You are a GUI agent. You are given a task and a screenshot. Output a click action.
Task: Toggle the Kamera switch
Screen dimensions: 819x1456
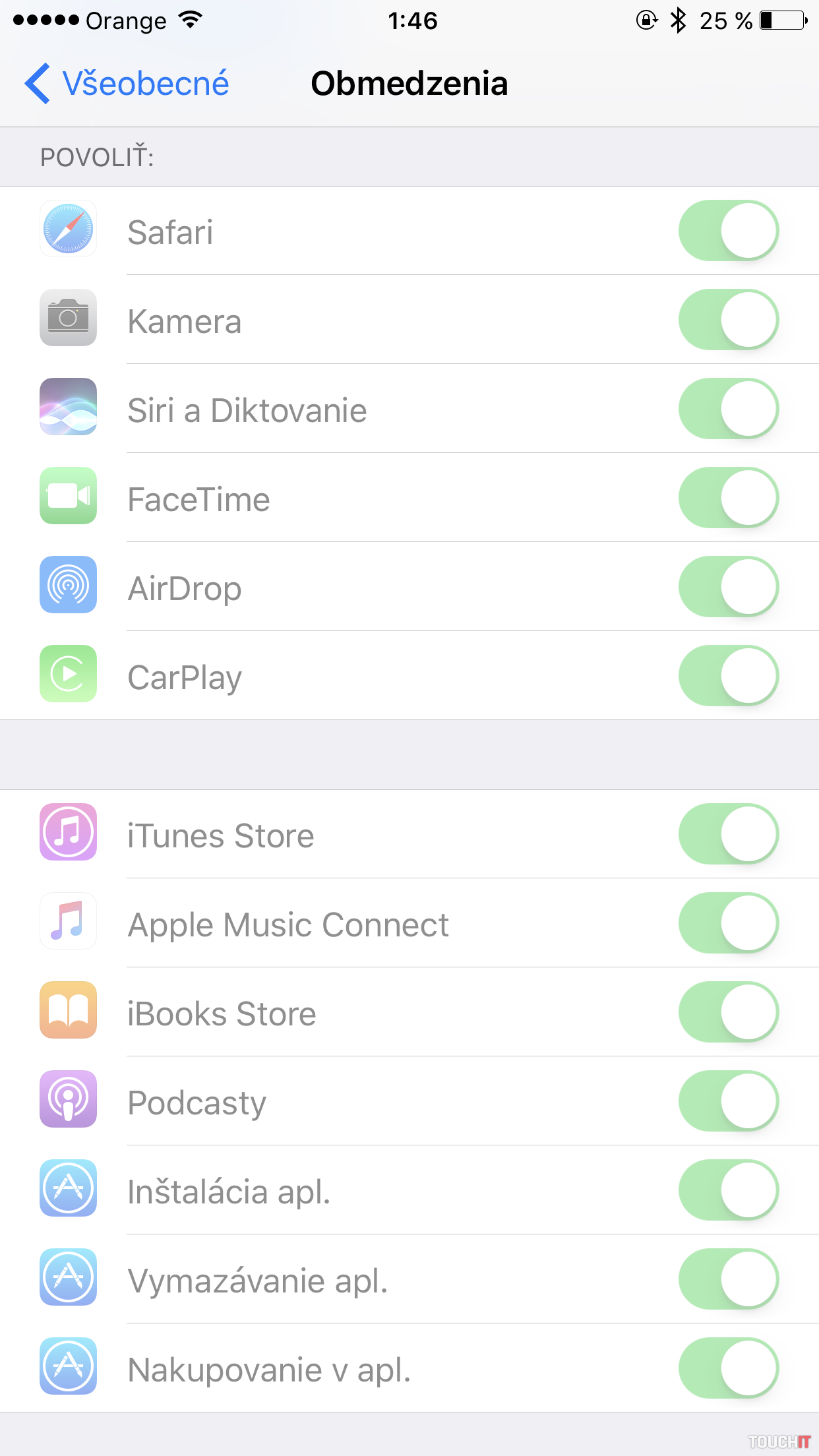pos(728,320)
